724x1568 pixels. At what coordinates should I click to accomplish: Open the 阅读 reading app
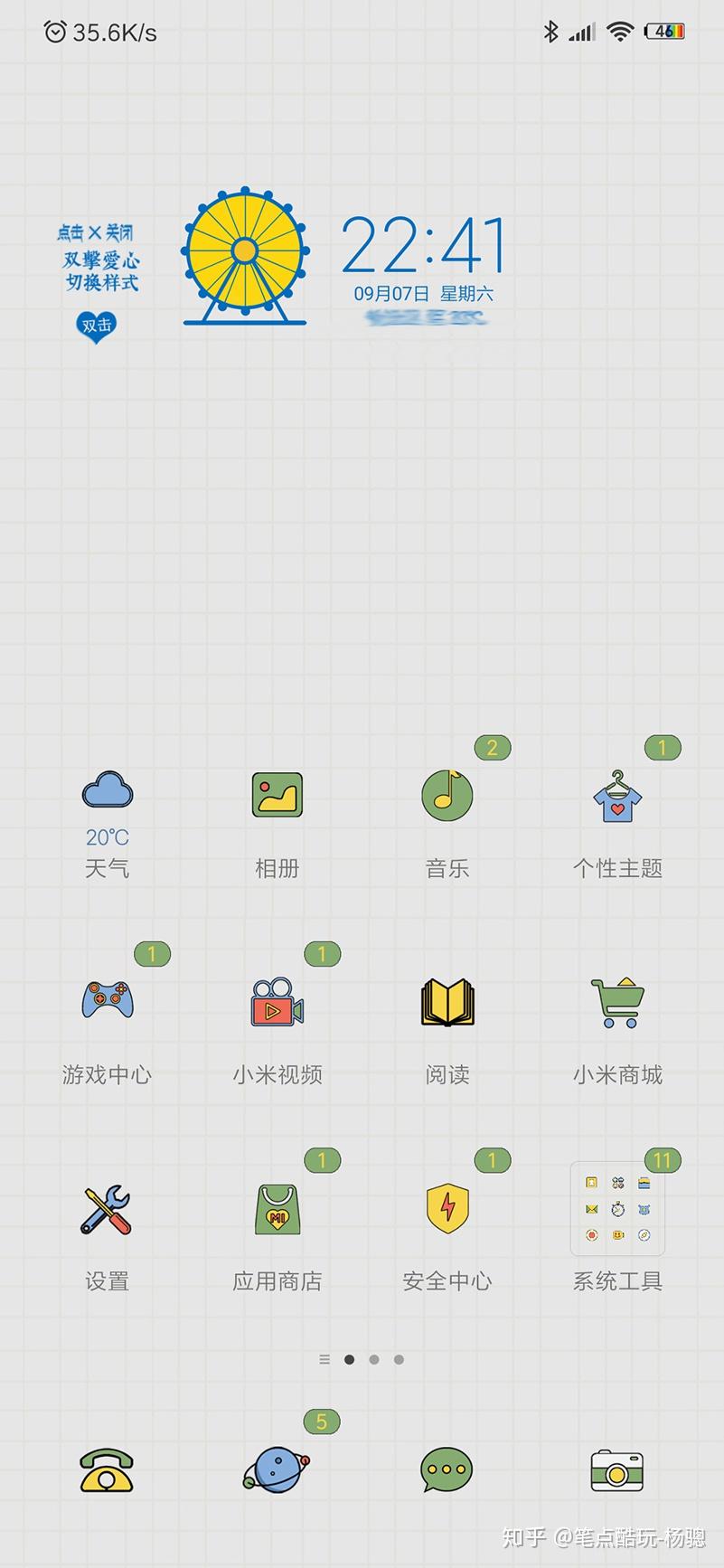pyautogui.click(x=447, y=1001)
